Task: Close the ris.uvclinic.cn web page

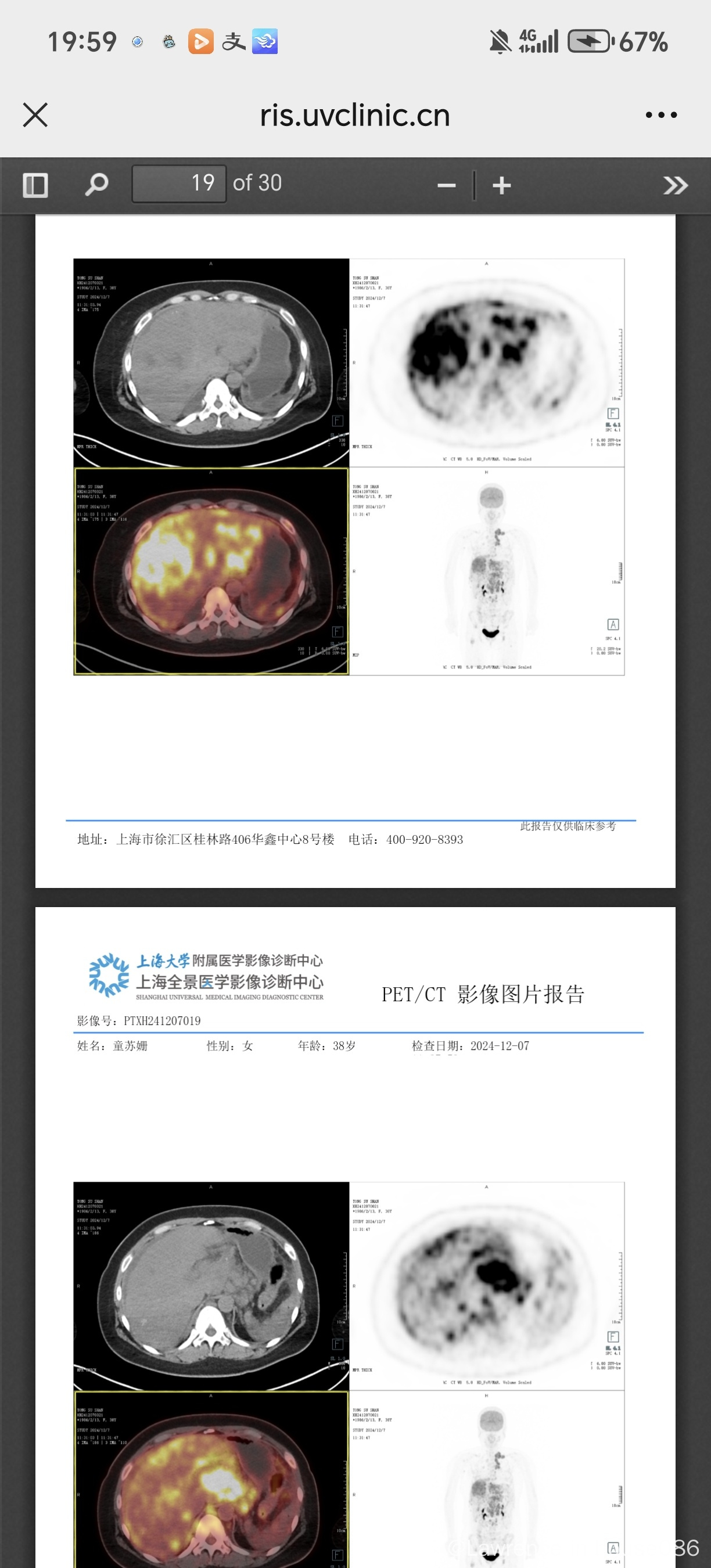Action: click(x=35, y=114)
